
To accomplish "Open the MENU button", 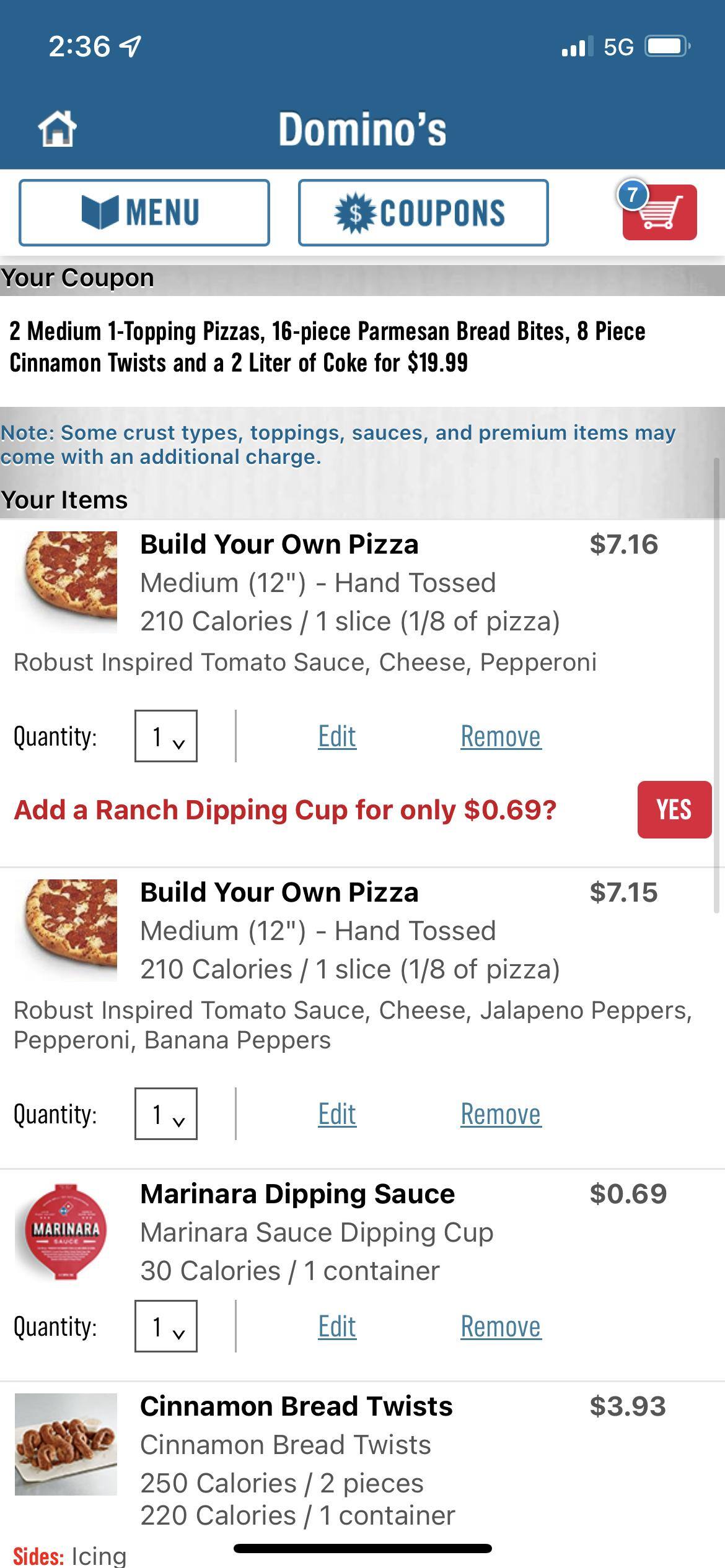I will click(144, 212).
